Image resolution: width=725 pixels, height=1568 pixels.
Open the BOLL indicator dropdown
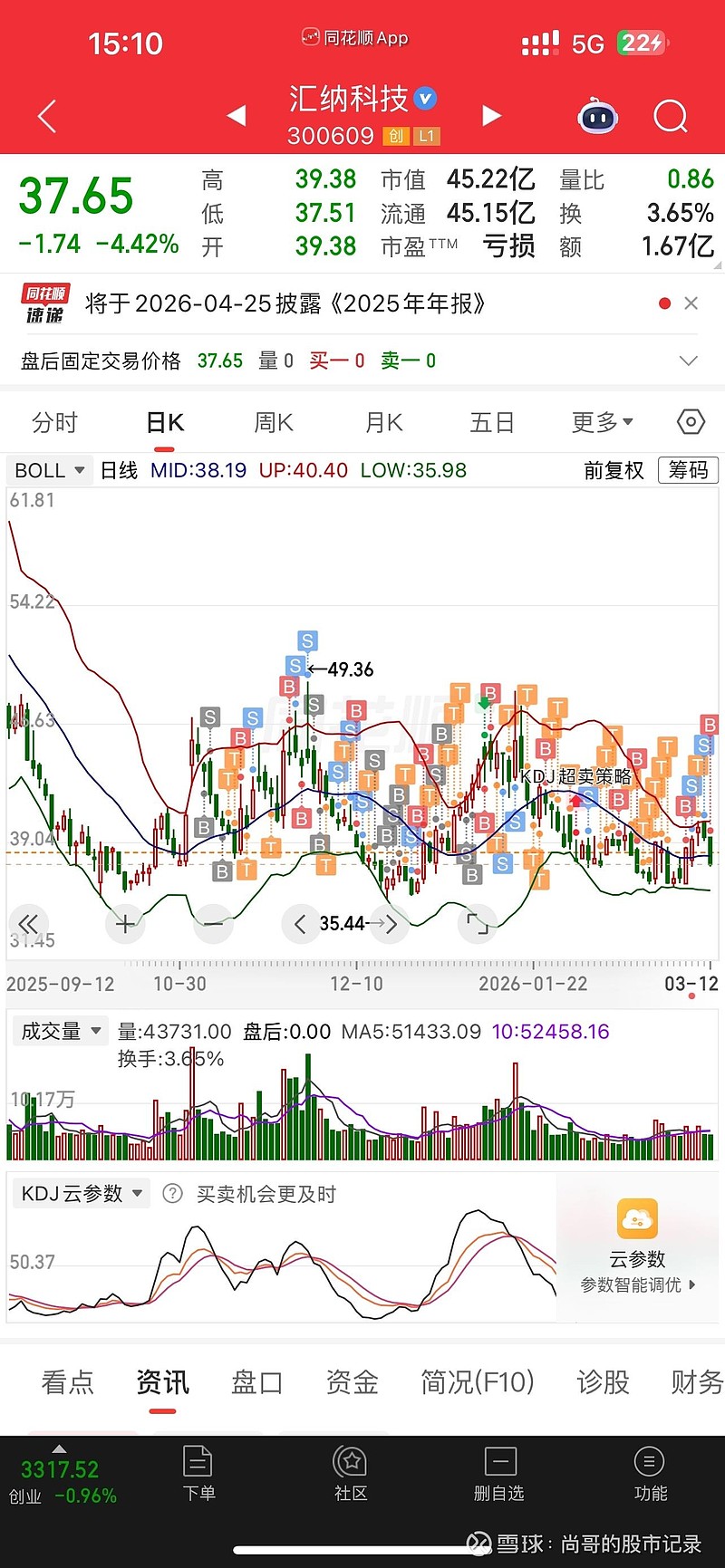click(50, 470)
